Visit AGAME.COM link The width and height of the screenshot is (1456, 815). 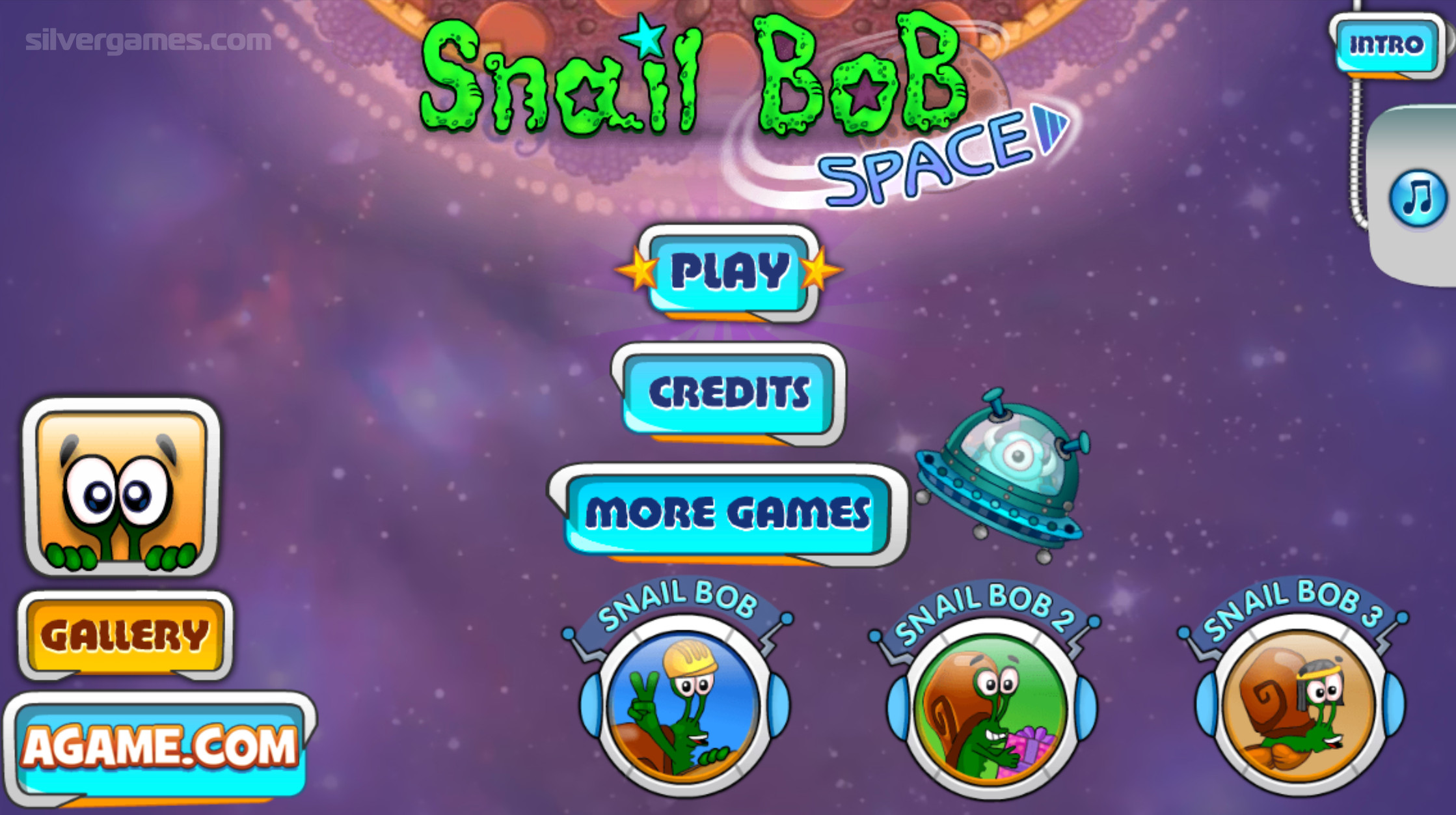coord(159,747)
